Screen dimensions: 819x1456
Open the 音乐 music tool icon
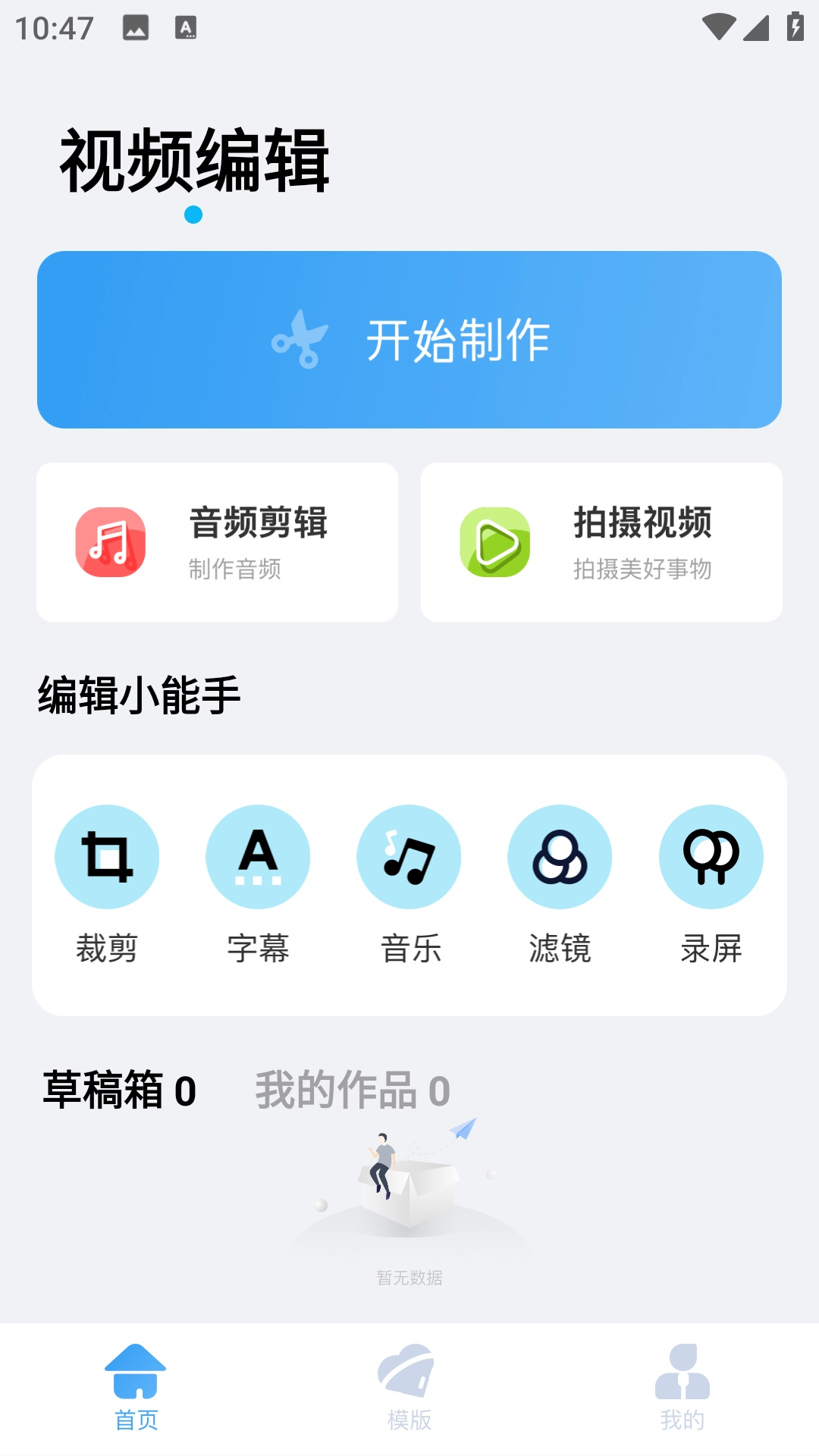(x=409, y=855)
